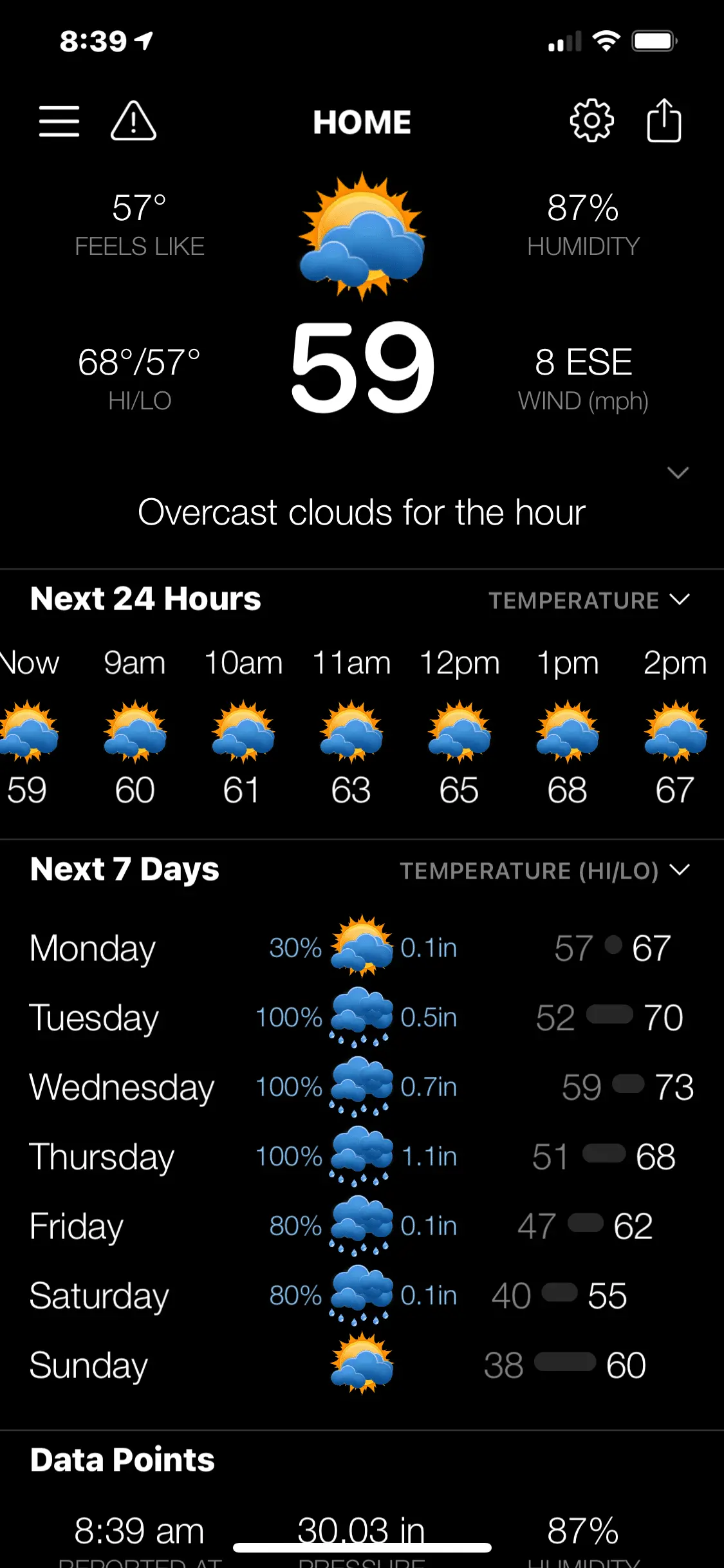Open Monday's forecast row
Viewport: 724px width, 1568px height.
point(362,948)
